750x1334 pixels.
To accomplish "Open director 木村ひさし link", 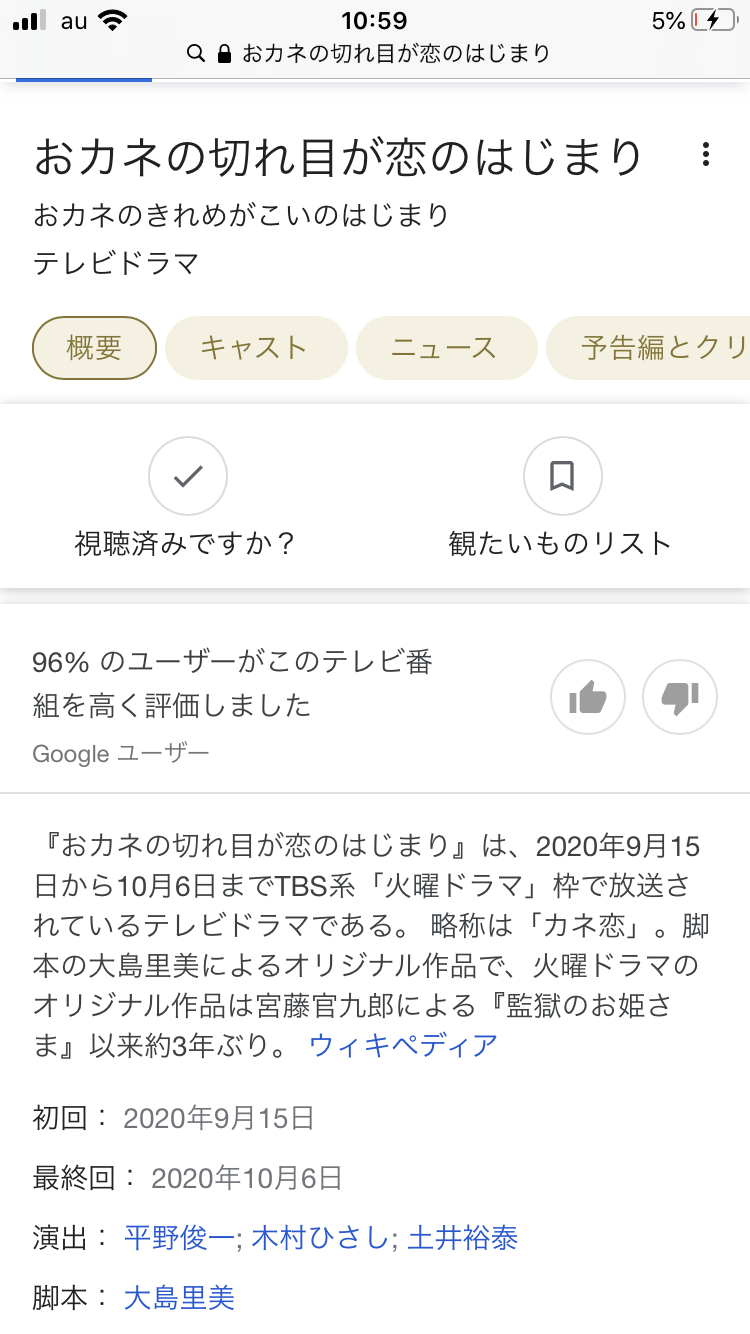I will [x=319, y=1238].
